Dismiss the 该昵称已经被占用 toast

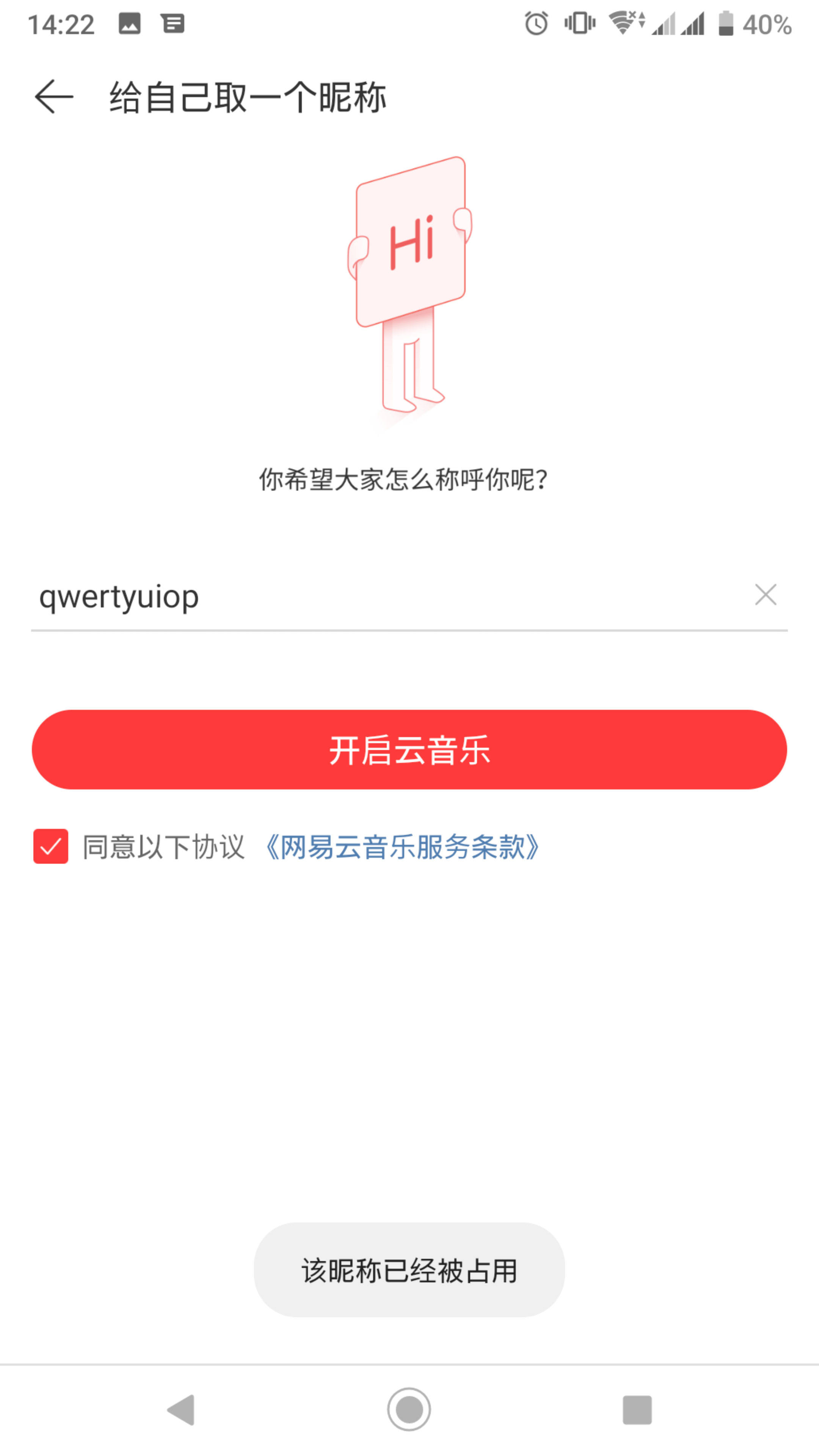pyautogui.click(x=409, y=1269)
